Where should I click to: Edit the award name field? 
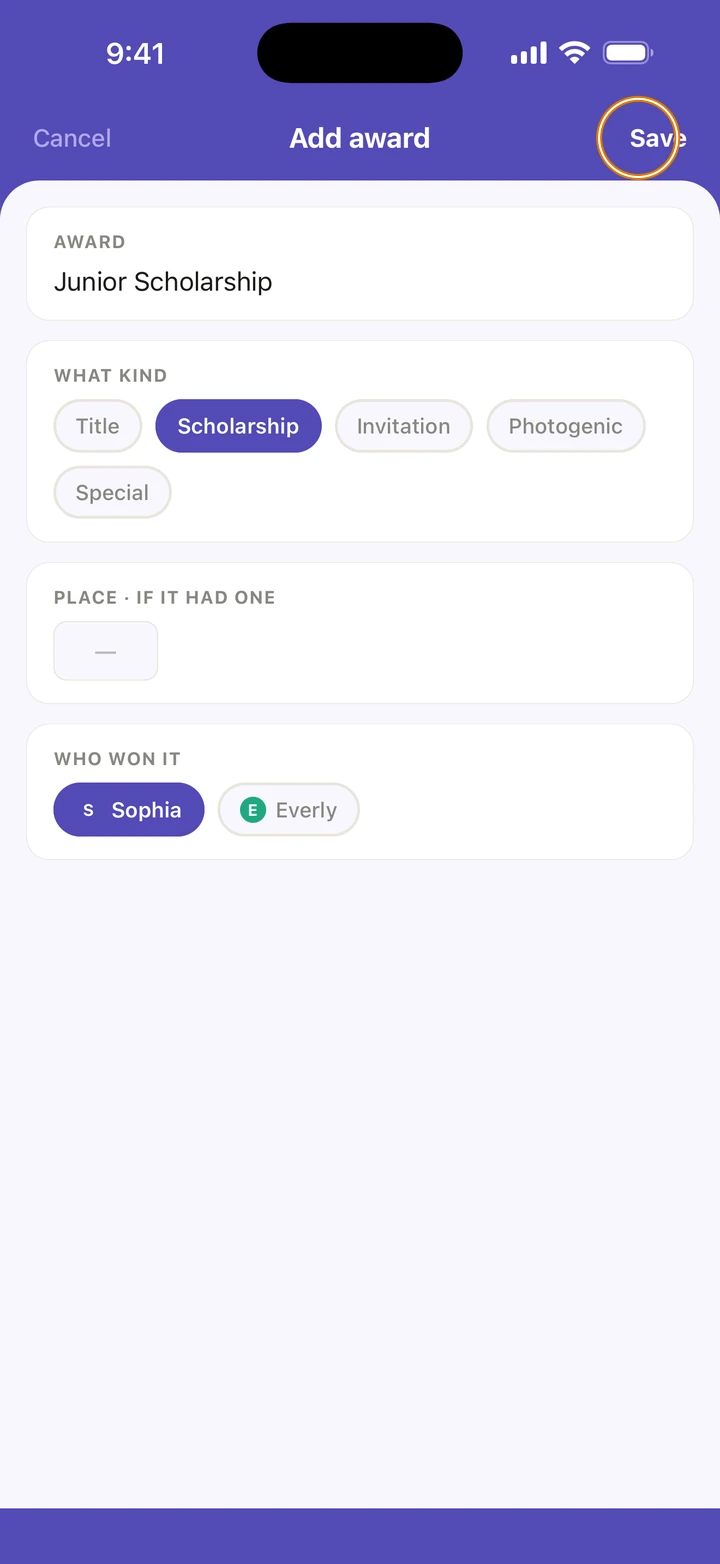360,282
